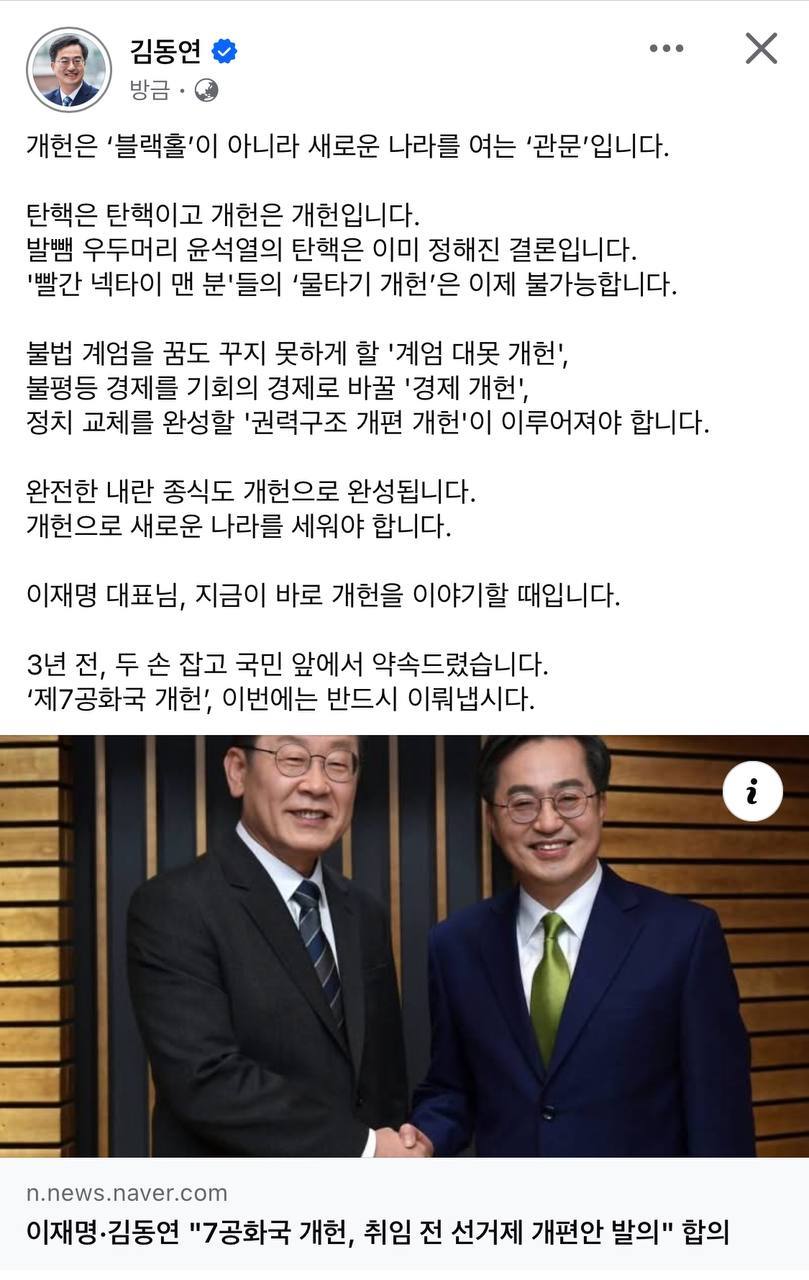Close the post view
The height and width of the screenshot is (1280, 809).
(761, 48)
